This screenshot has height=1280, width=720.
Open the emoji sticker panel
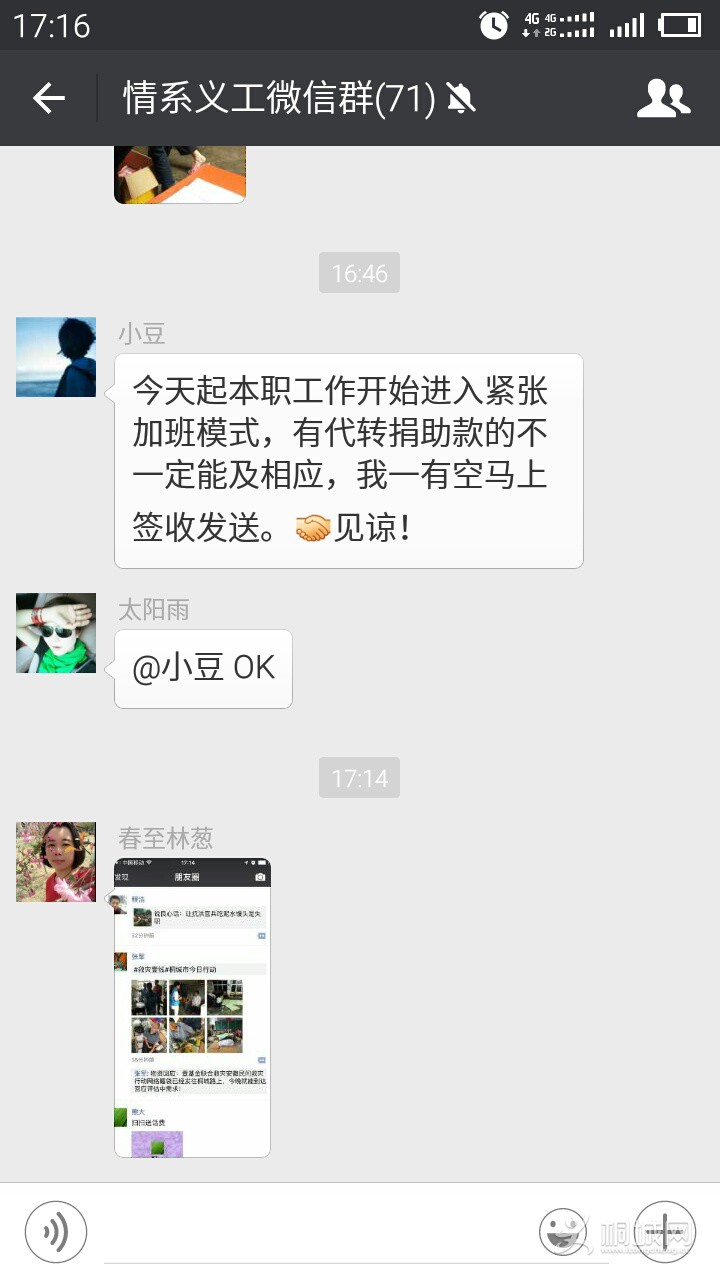tap(563, 1231)
